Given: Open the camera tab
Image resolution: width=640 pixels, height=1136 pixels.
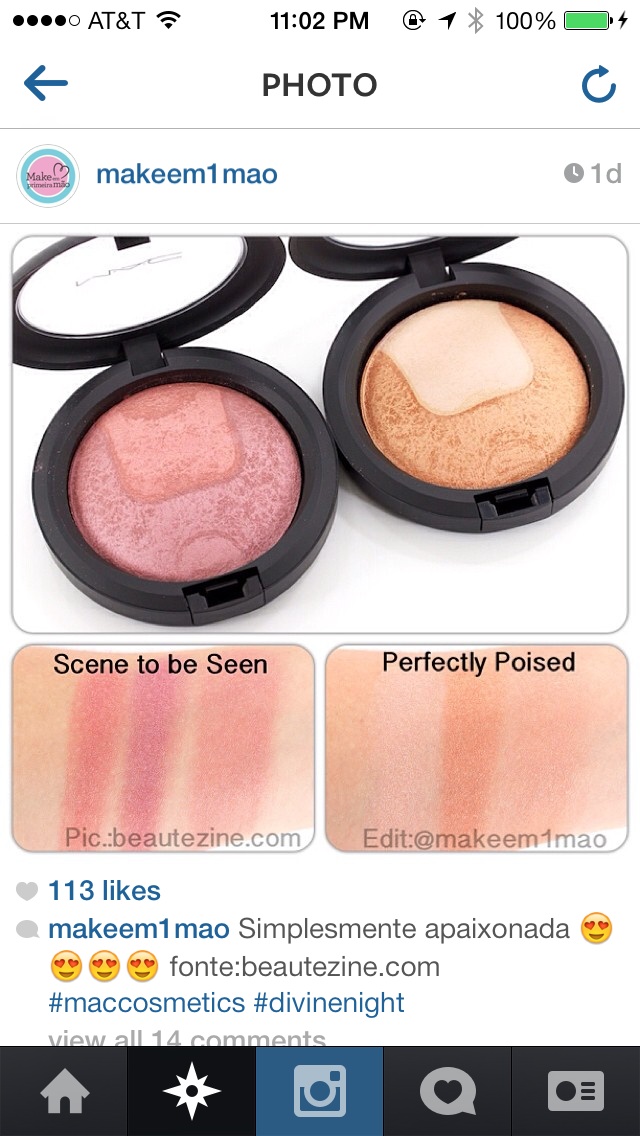Looking at the screenshot, I should click(320, 1091).
